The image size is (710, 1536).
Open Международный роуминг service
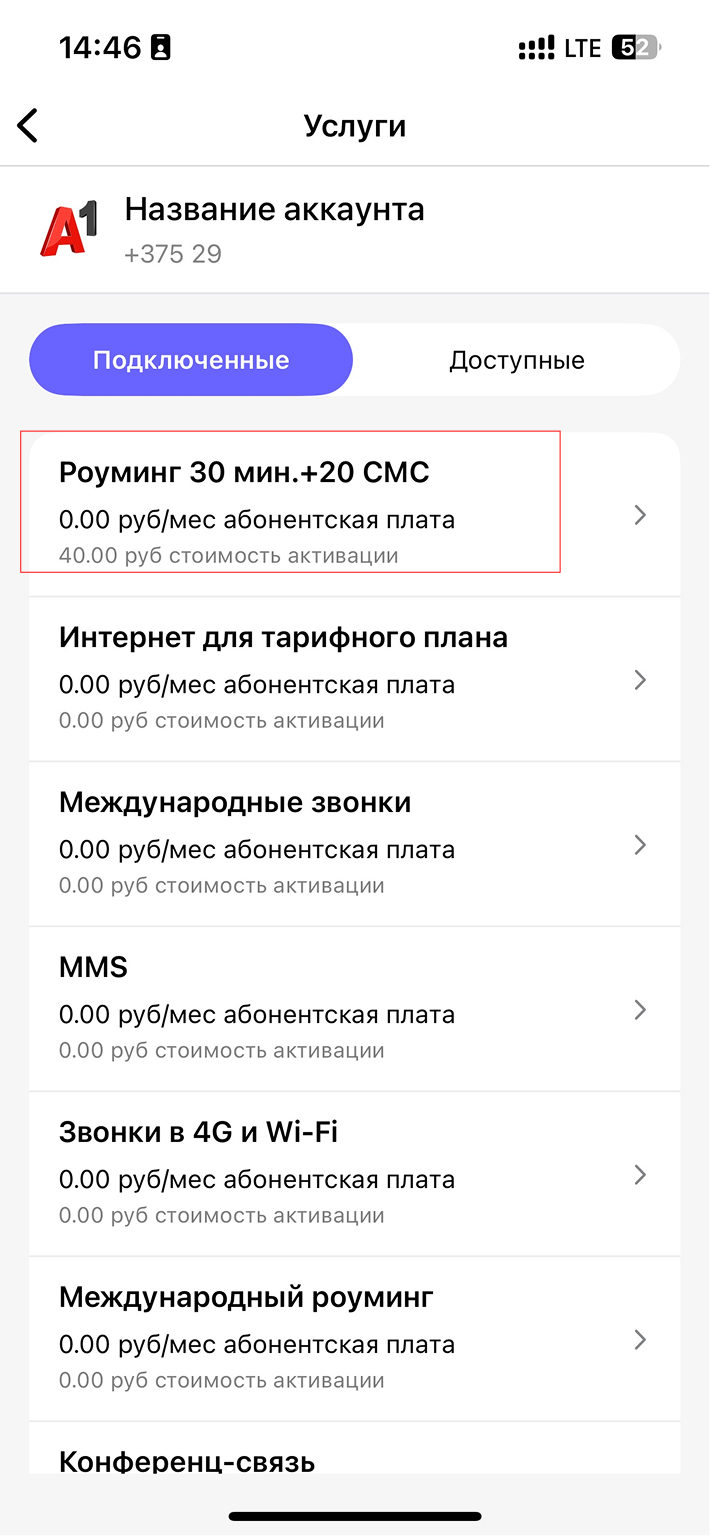tap(354, 1339)
